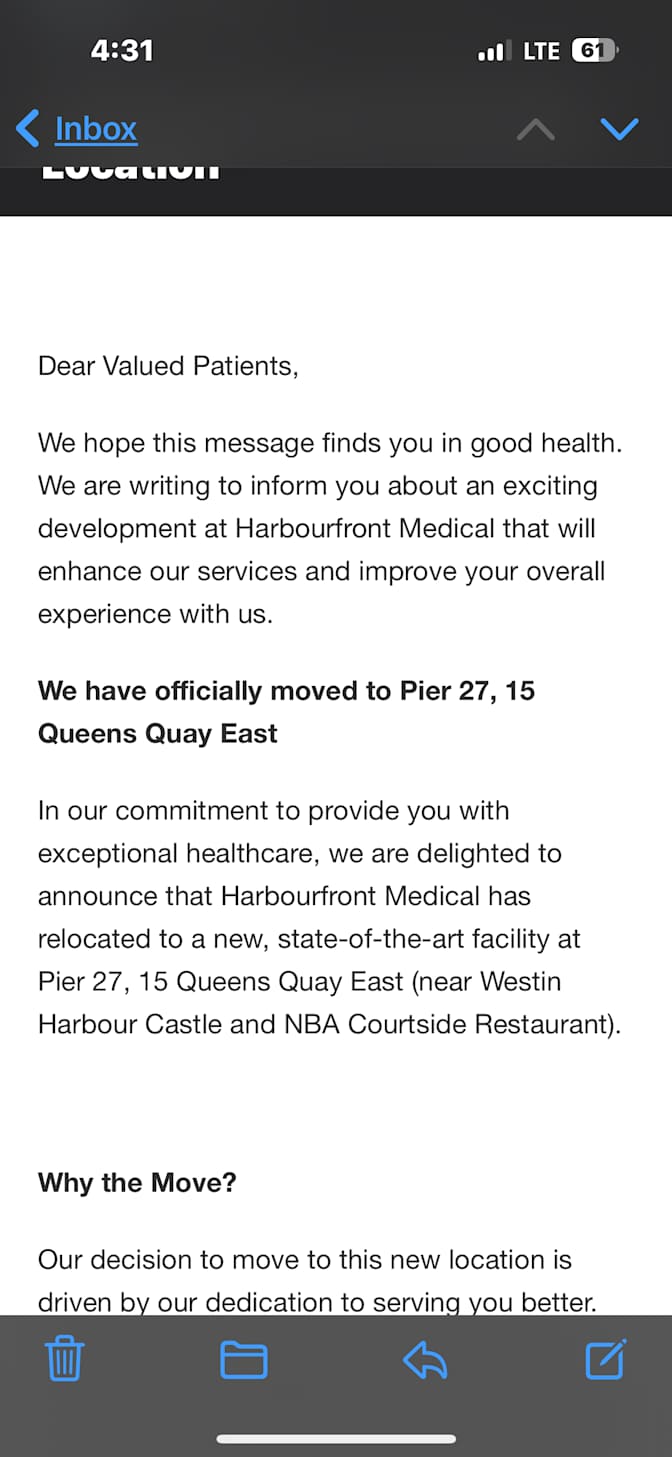Image resolution: width=672 pixels, height=1457 pixels.
Task: Move this message to a folder
Action: coord(243,1360)
